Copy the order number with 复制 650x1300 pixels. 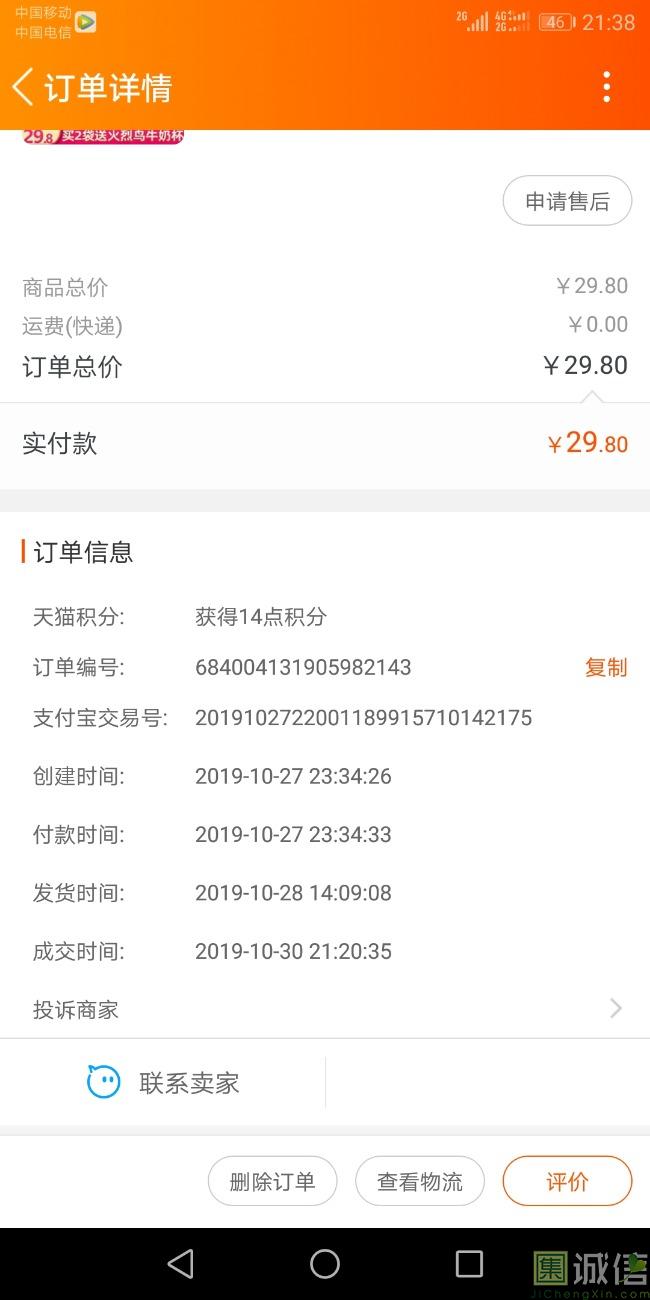[605, 667]
